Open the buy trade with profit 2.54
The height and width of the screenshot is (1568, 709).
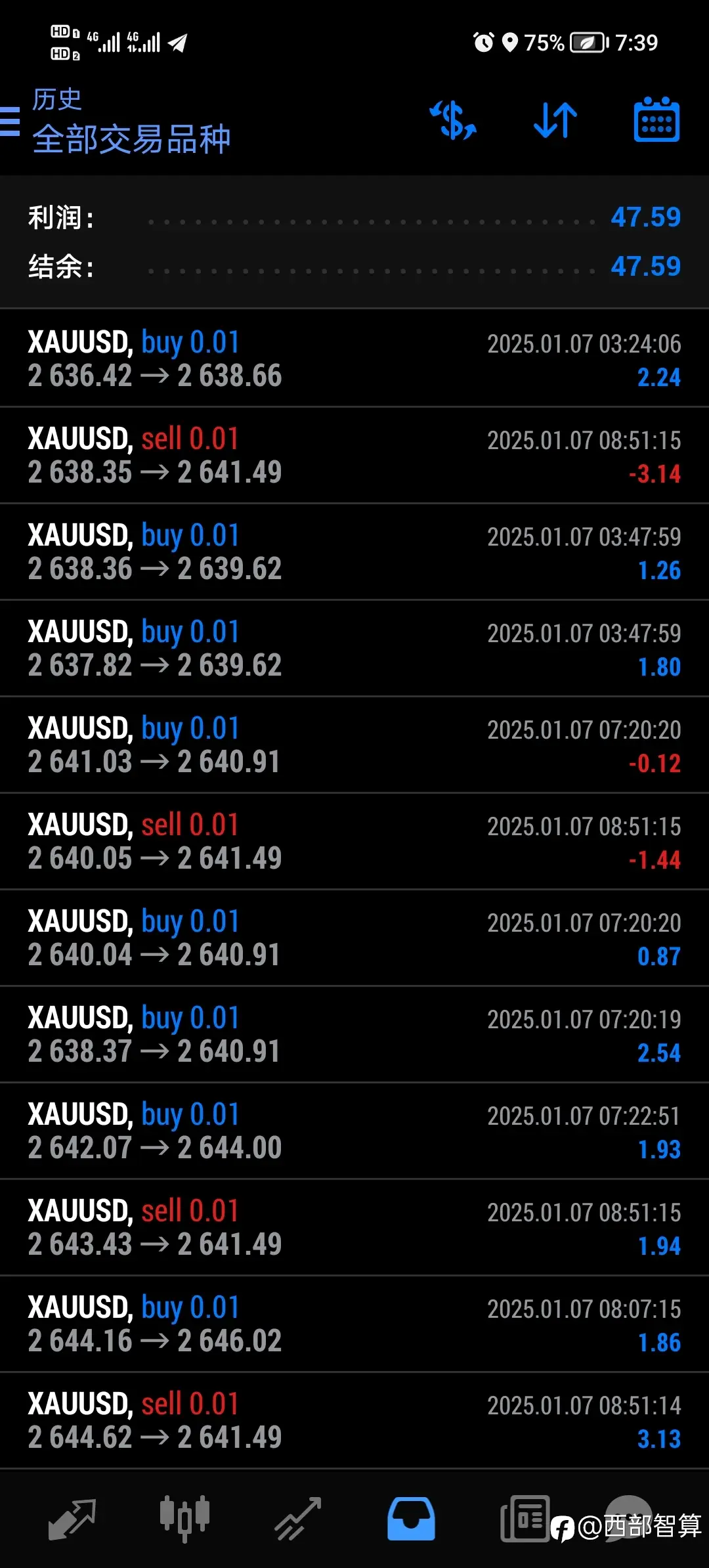pos(354,1034)
